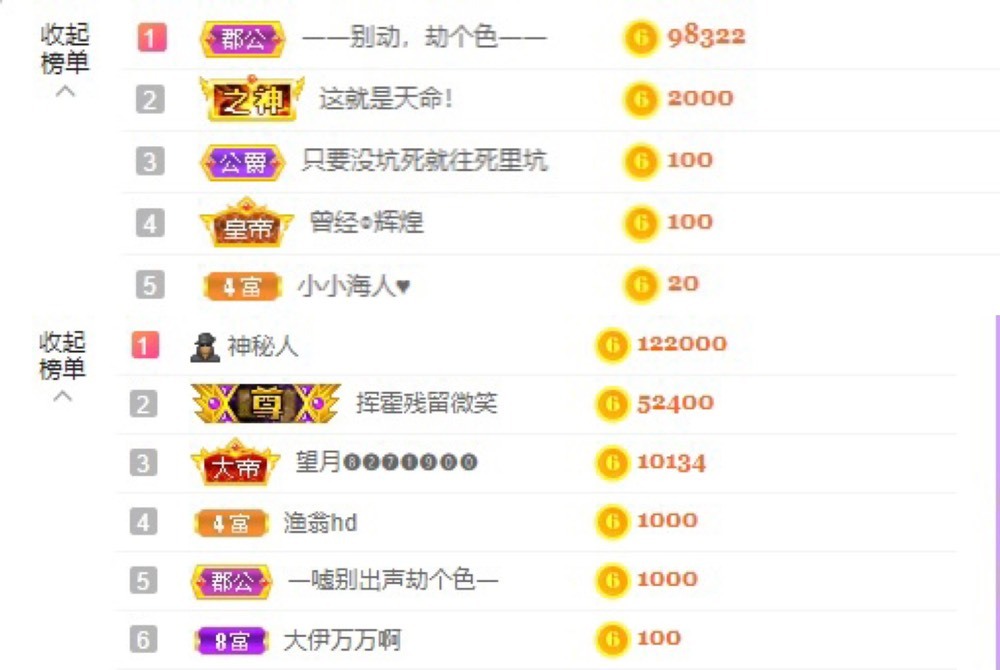Open the profile of 挥霍残留微笑
The height and width of the screenshot is (670, 1000).
coord(426,404)
